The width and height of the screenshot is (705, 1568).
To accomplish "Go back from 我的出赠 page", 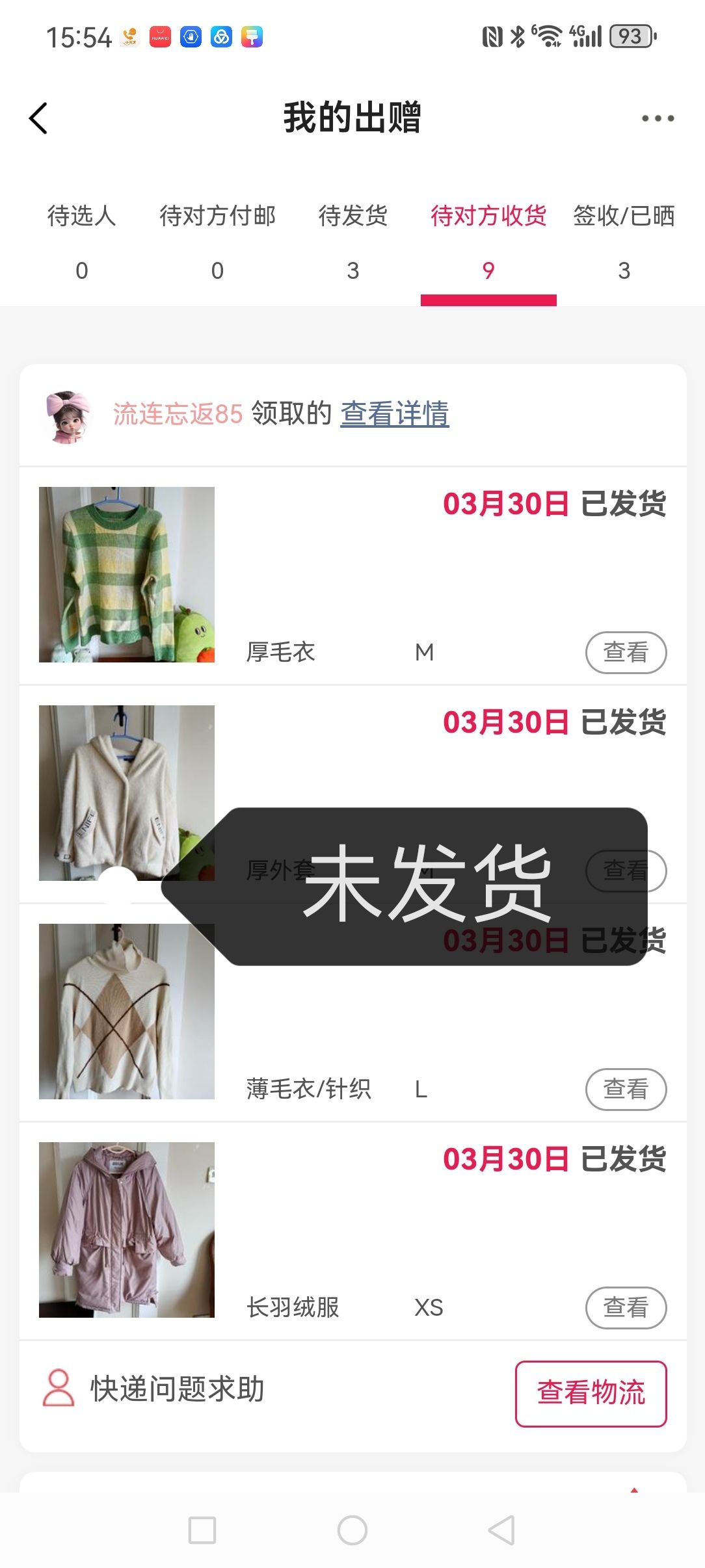I will click(x=39, y=118).
